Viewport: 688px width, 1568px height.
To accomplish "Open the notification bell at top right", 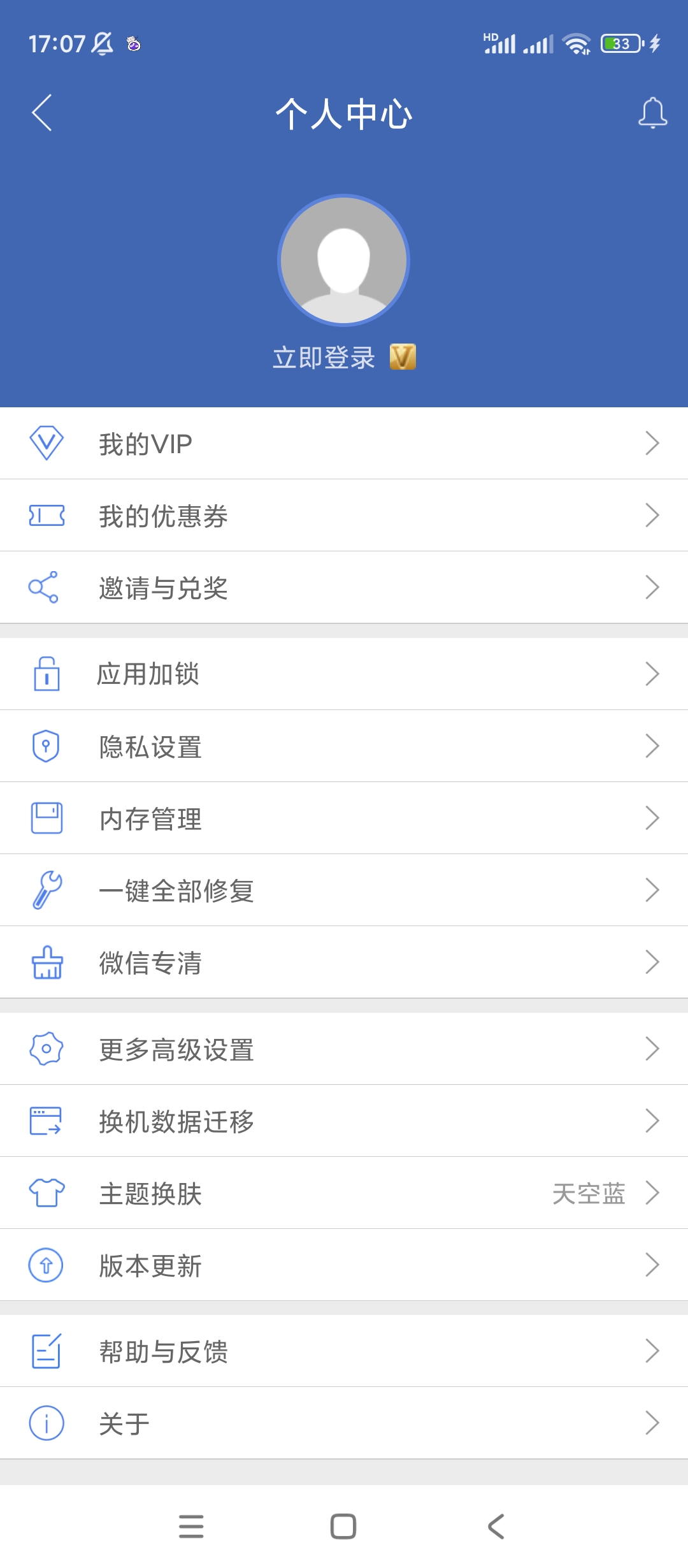I will click(650, 113).
